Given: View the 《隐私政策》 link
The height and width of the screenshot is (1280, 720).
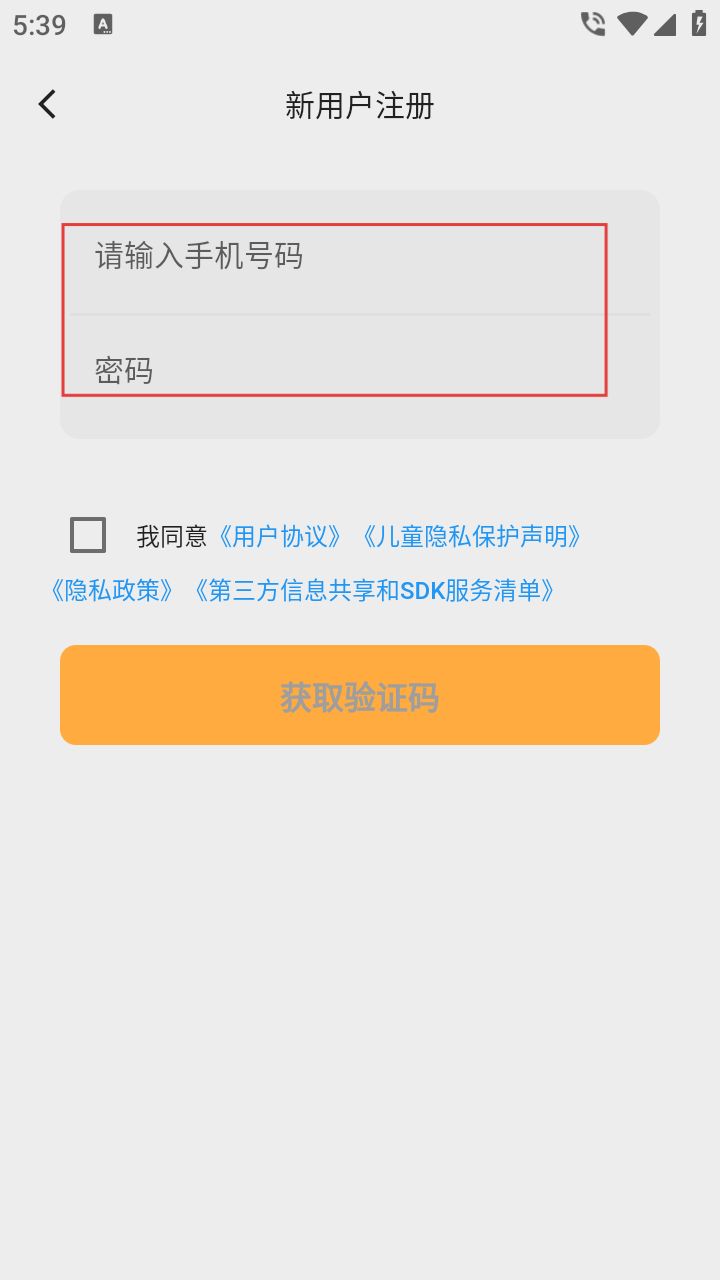Looking at the screenshot, I should (x=111, y=591).
